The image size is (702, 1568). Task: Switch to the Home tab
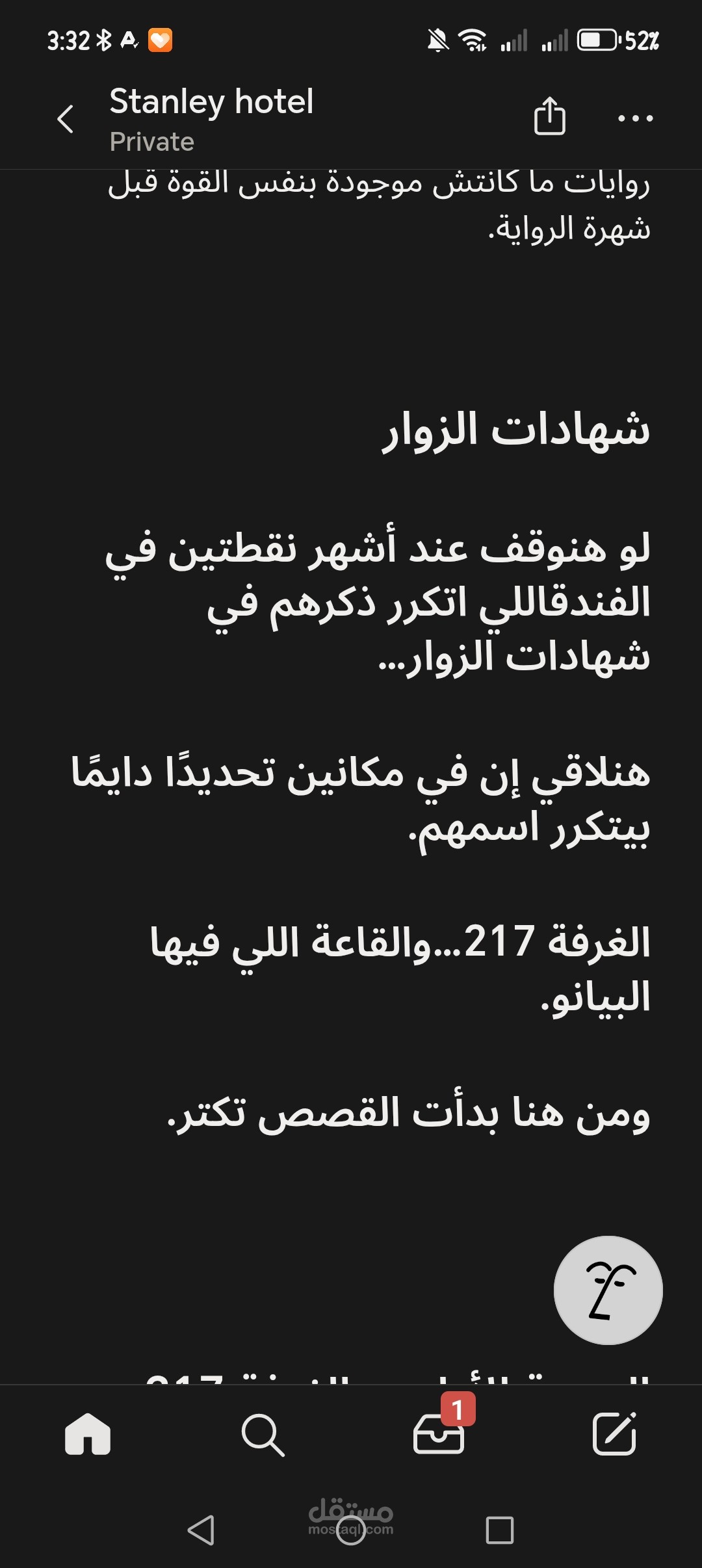pos(88,1433)
